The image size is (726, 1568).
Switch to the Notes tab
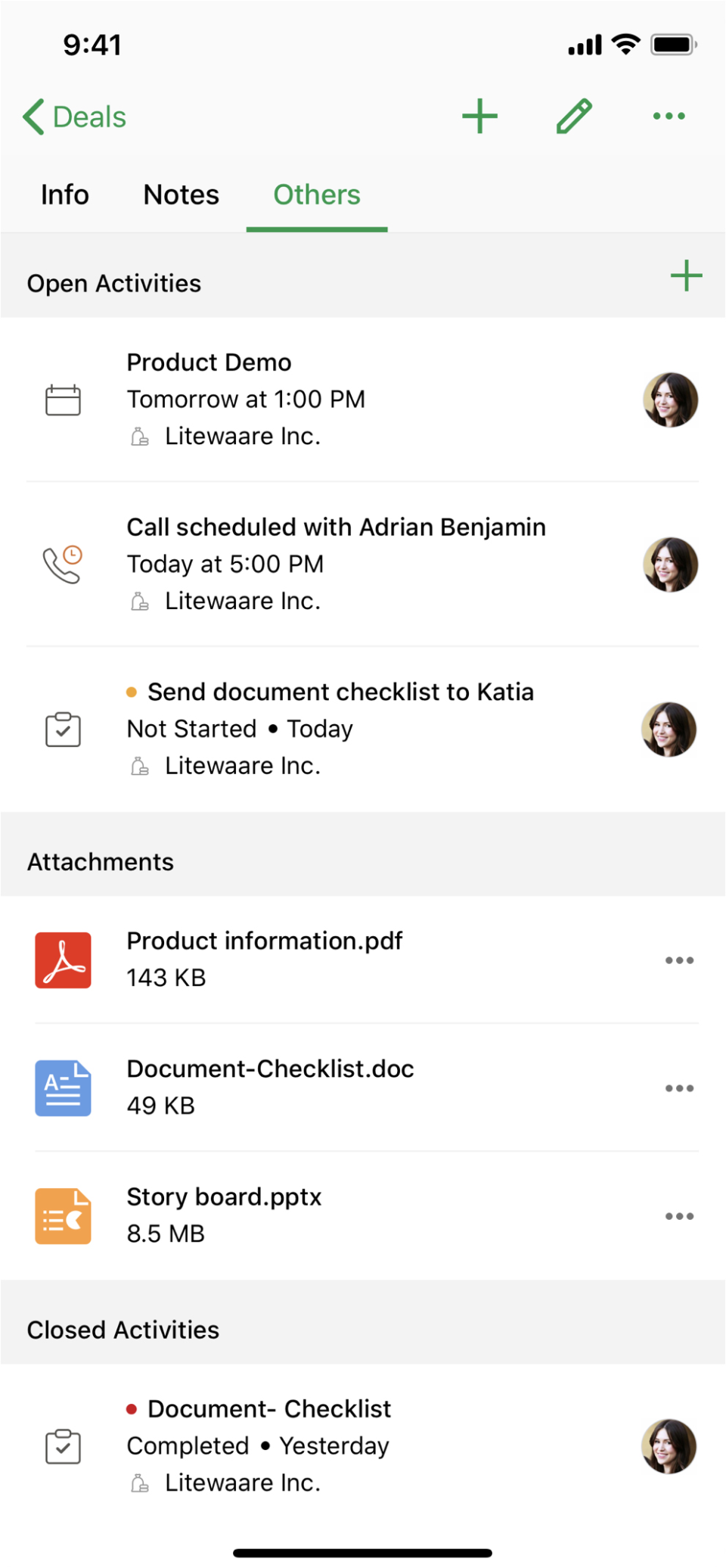(181, 195)
